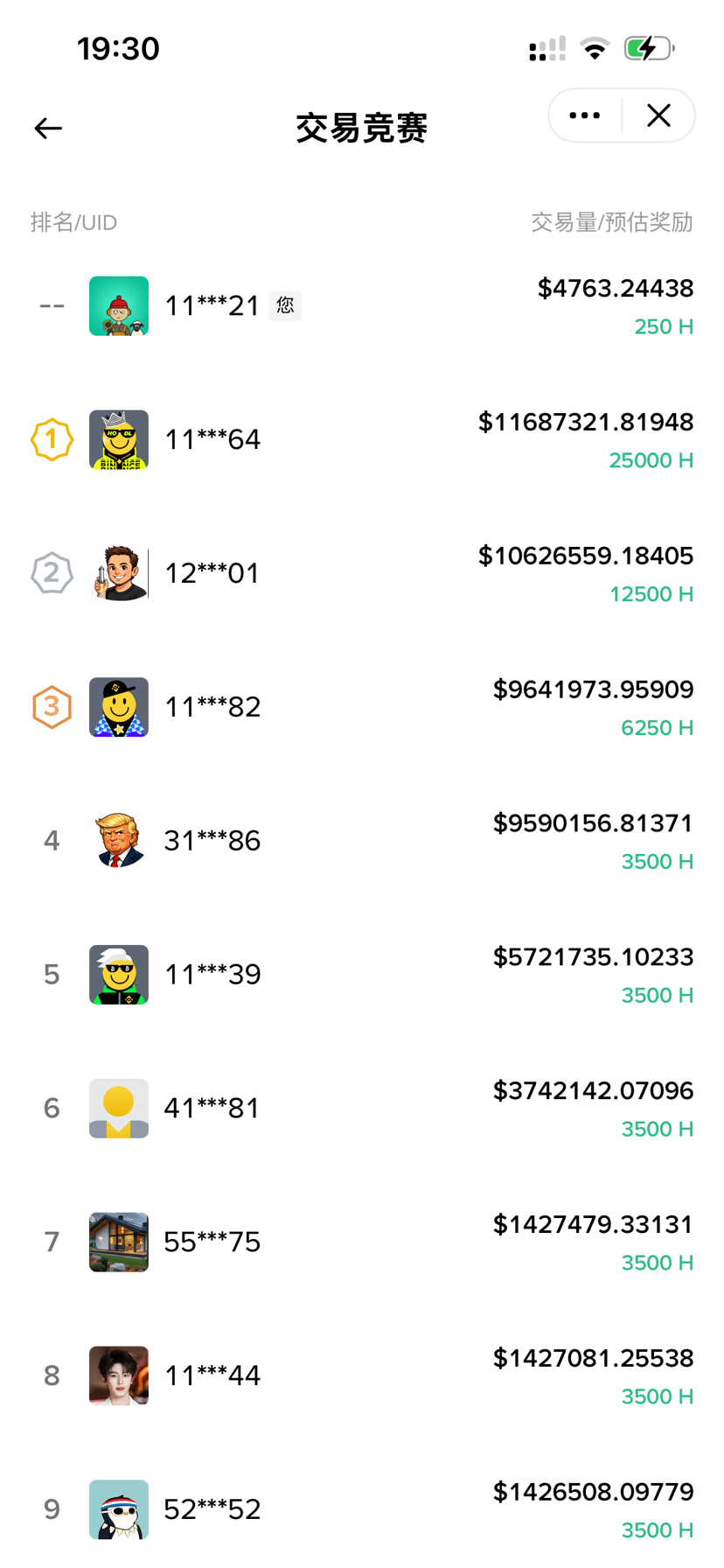Go back from the trading competition page

tap(48, 129)
